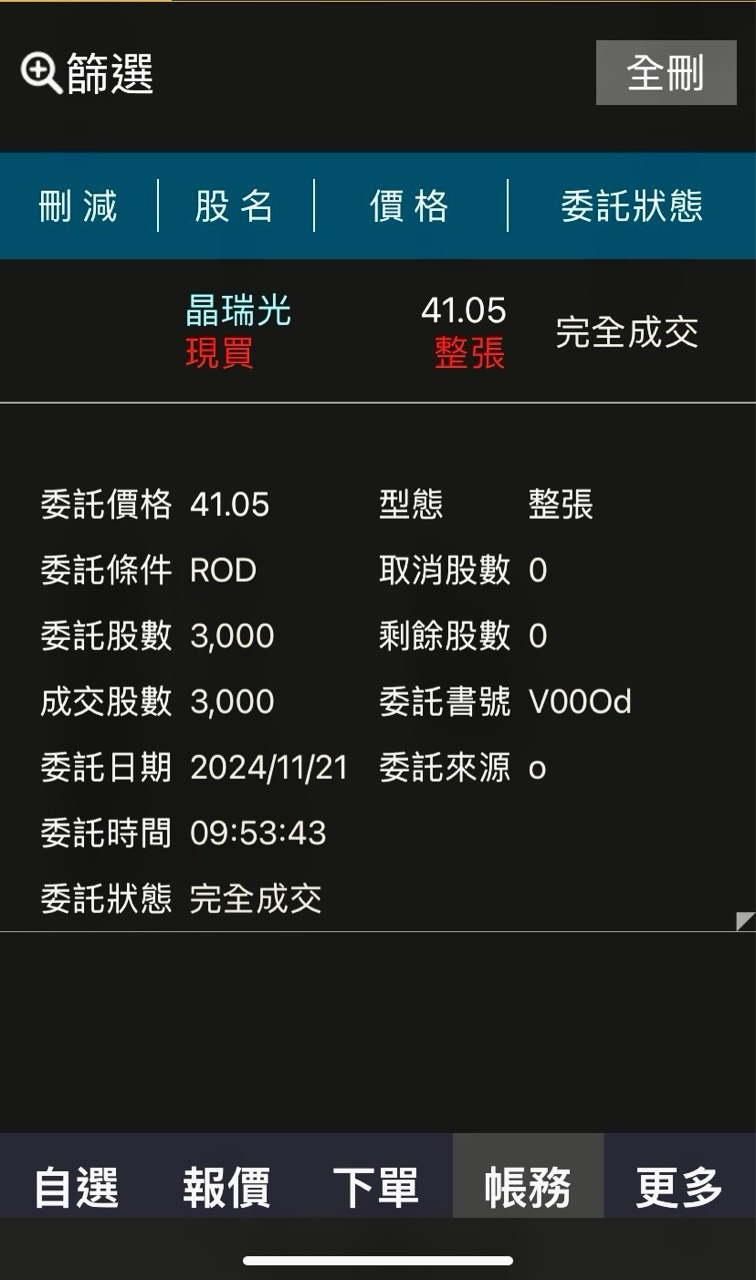Screen dimensions: 756x1280
Task: Tap the 全刪 delete-all button
Action: 666,73
